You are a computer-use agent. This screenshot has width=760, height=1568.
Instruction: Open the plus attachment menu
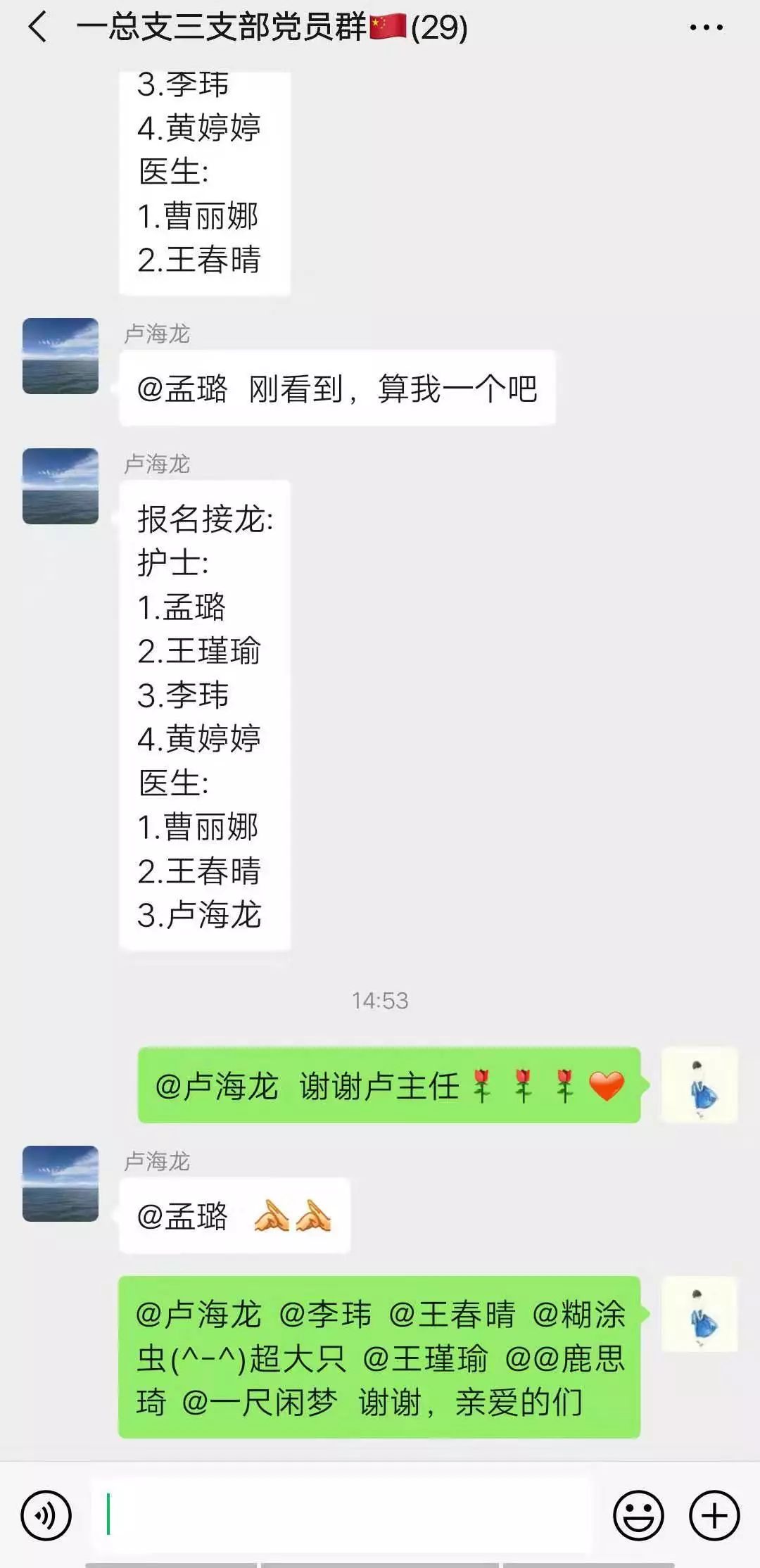click(714, 1515)
